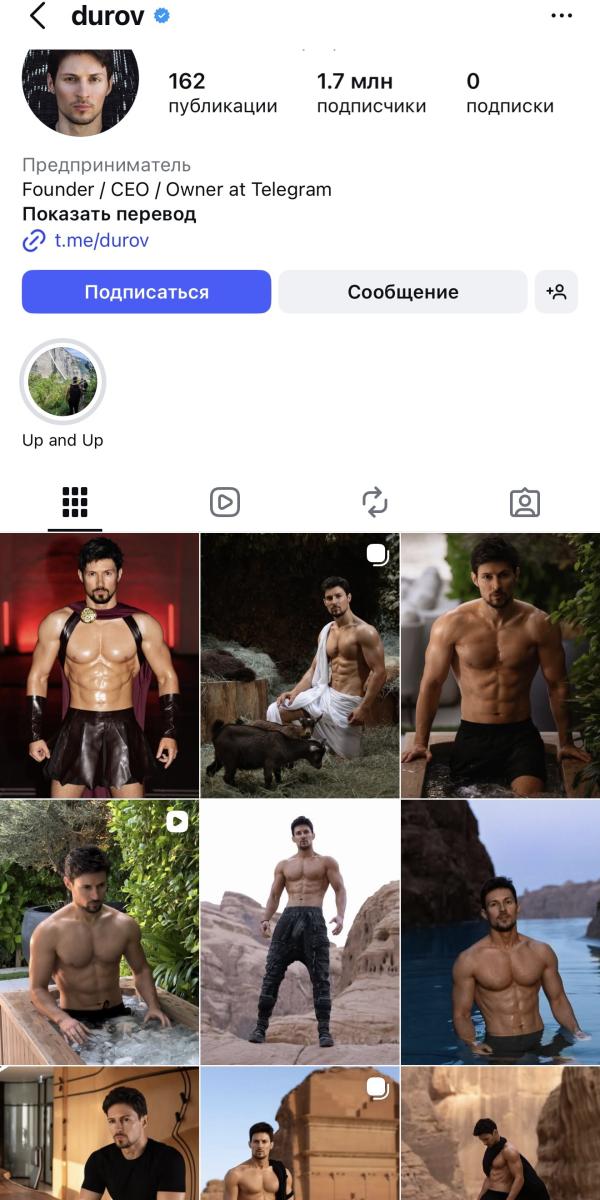
Task: Open the post with the red cape costume
Action: click(x=99, y=665)
